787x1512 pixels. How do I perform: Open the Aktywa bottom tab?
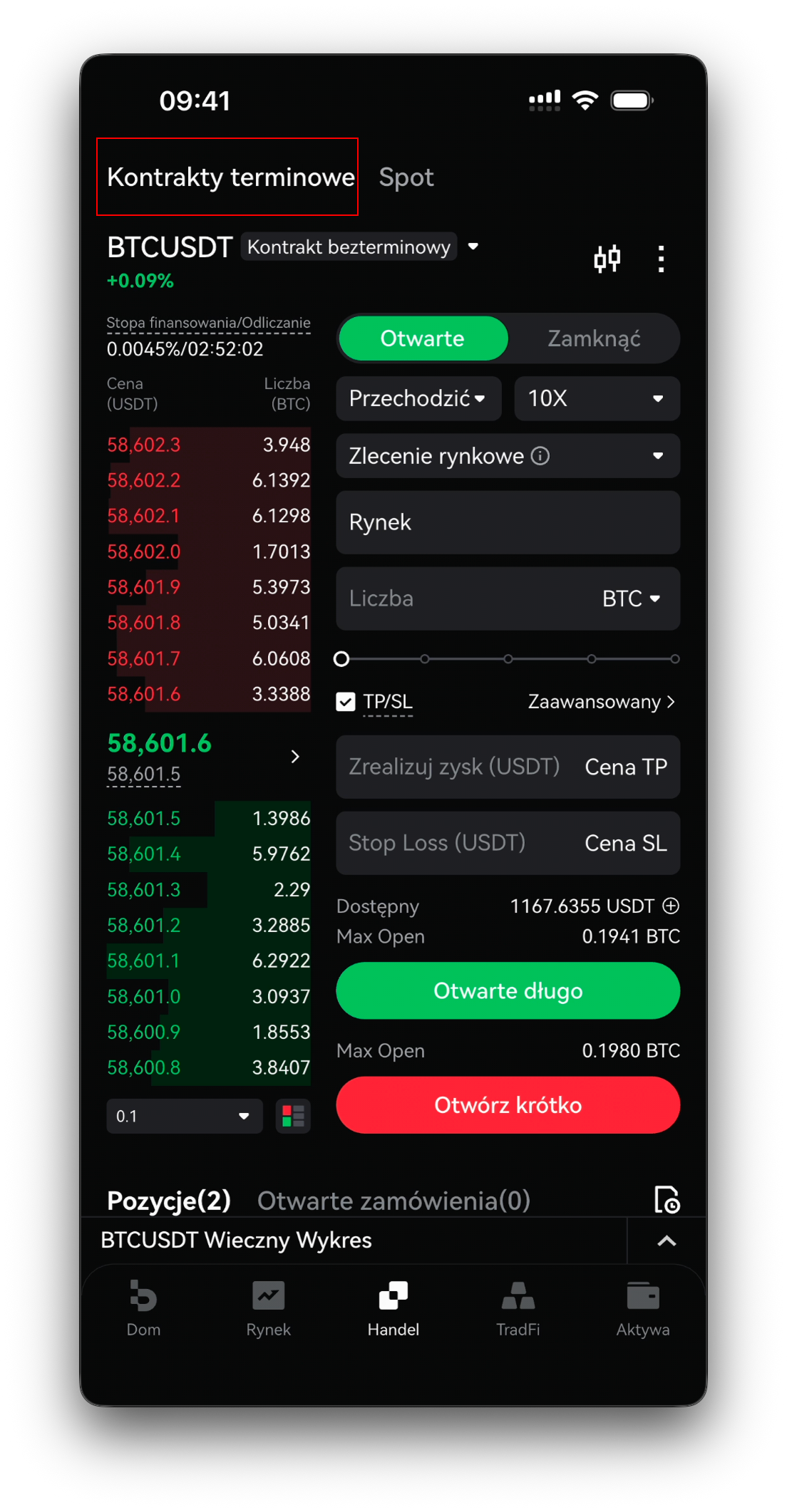[642, 1309]
